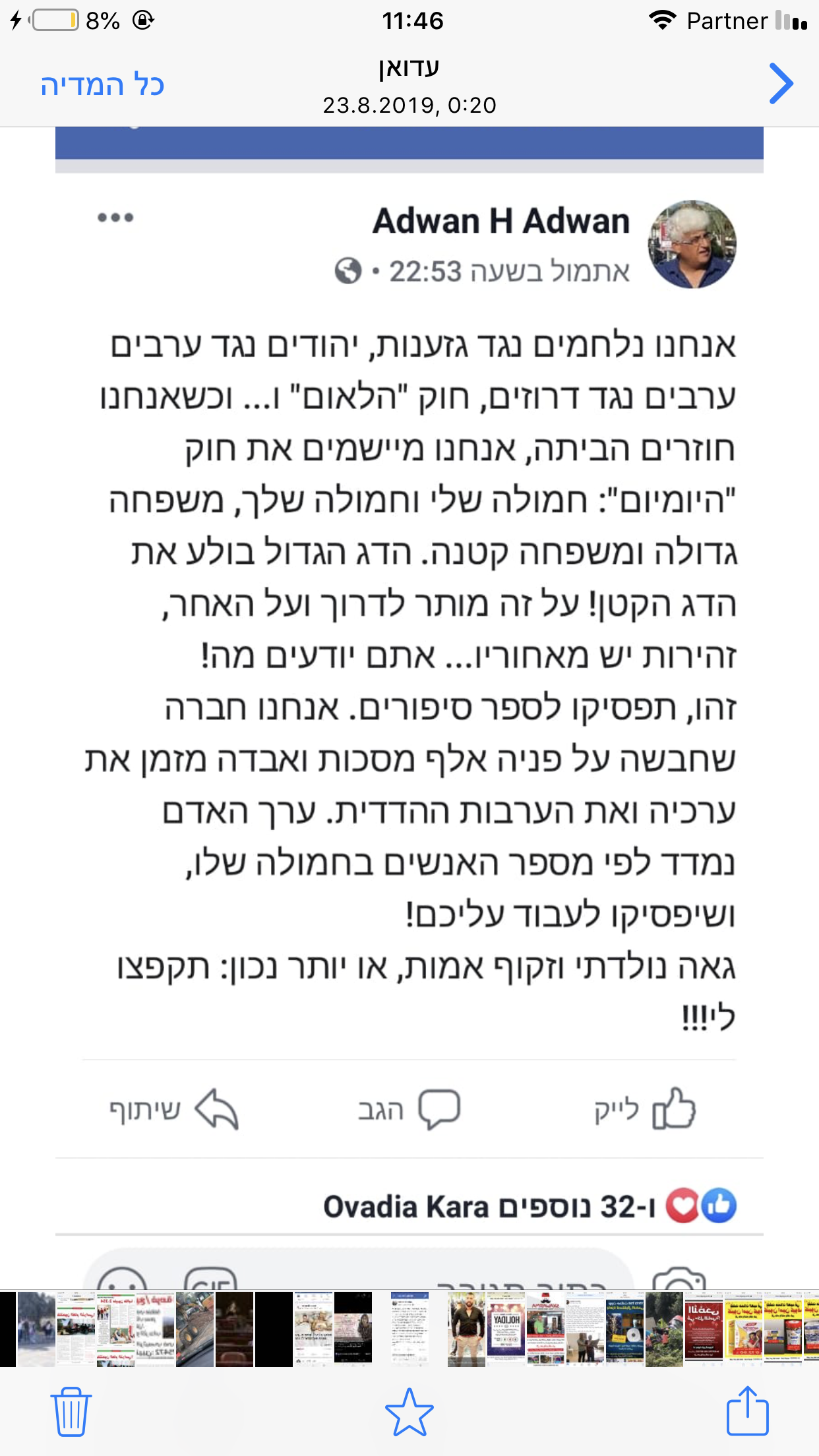Select the thumbnail of man in black shirt
This screenshot has height=1456, width=819.
pos(467,1328)
